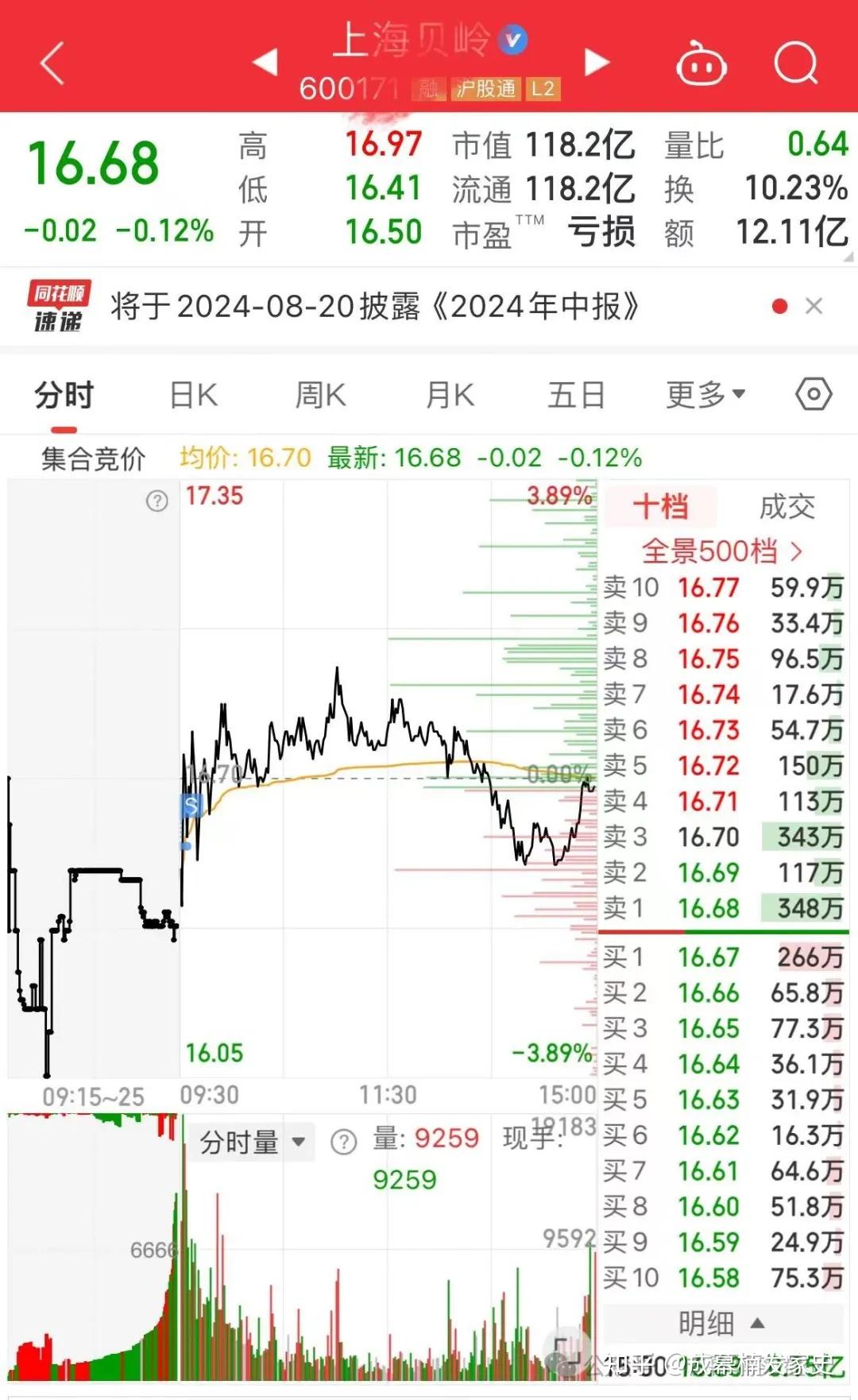
Task: Expand the 更多 chart options dropdown
Action: (705, 395)
